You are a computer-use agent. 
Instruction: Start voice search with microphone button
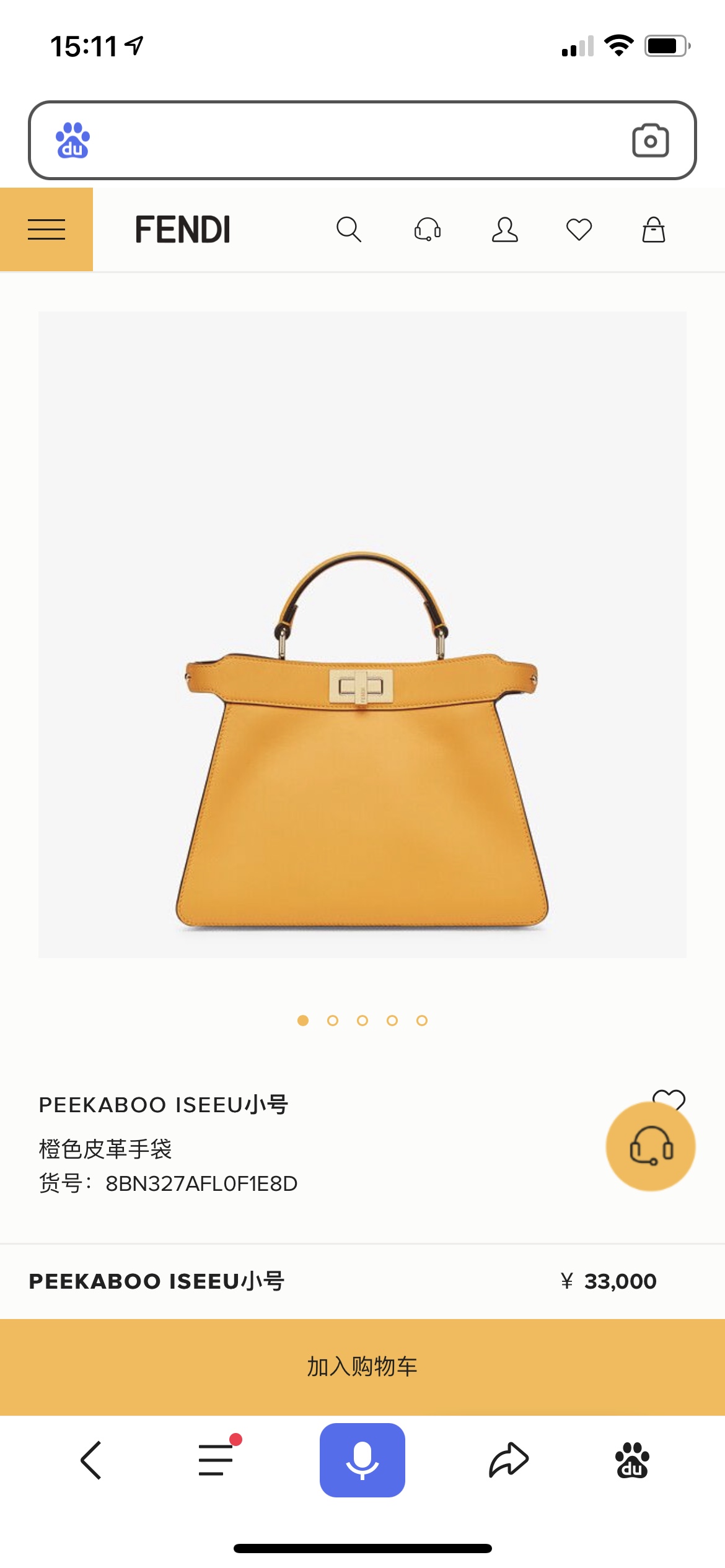point(362,1460)
